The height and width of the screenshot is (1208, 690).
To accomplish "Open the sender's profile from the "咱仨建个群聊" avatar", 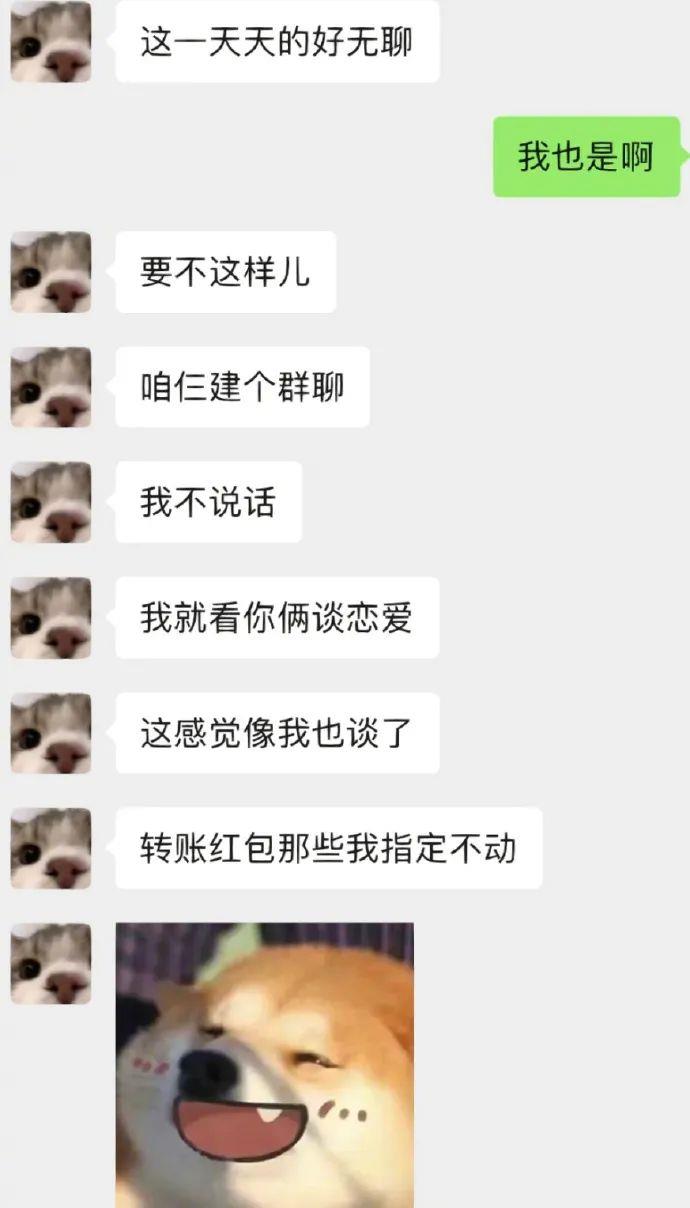I will pyautogui.click(x=51, y=387).
